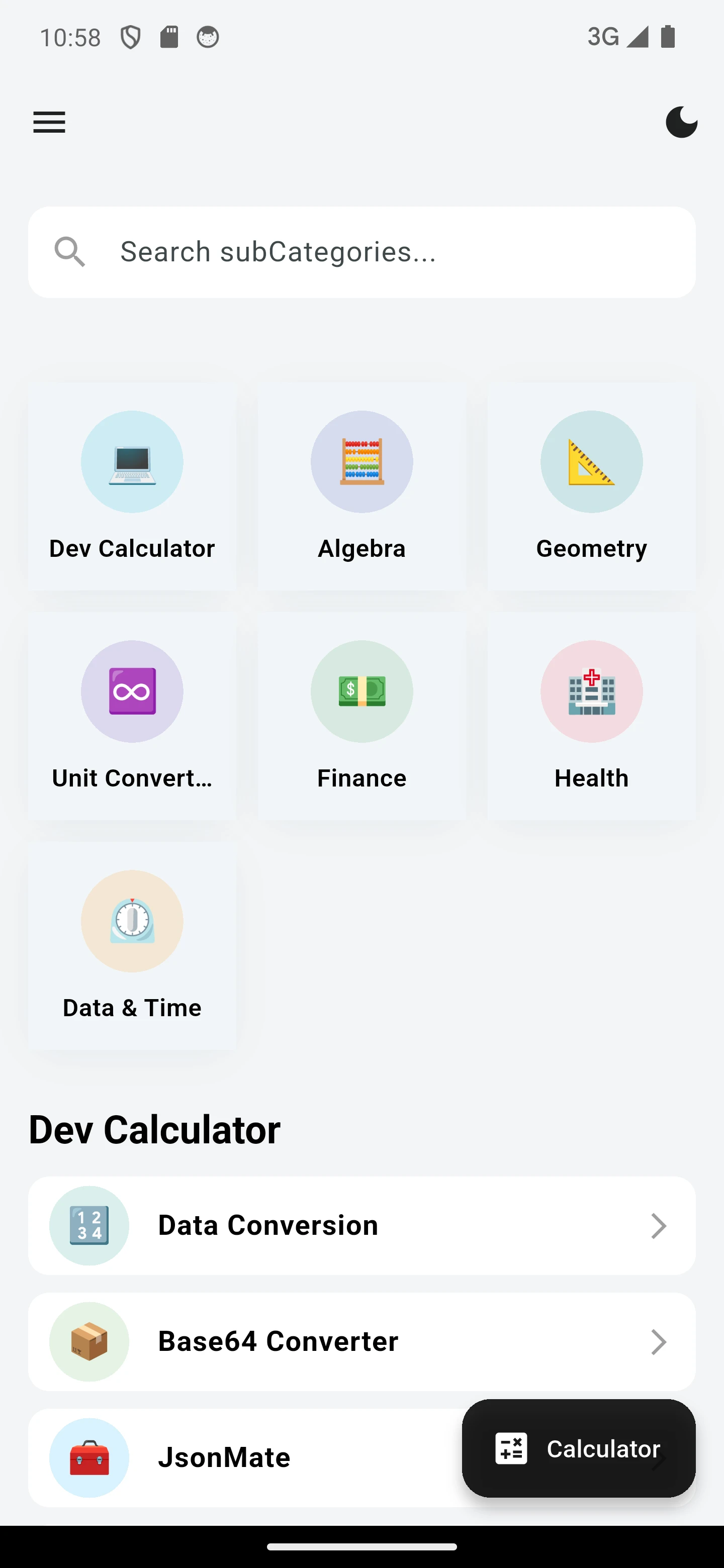Select the Finance category
Screen dimensions: 724x1568
[361, 717]
